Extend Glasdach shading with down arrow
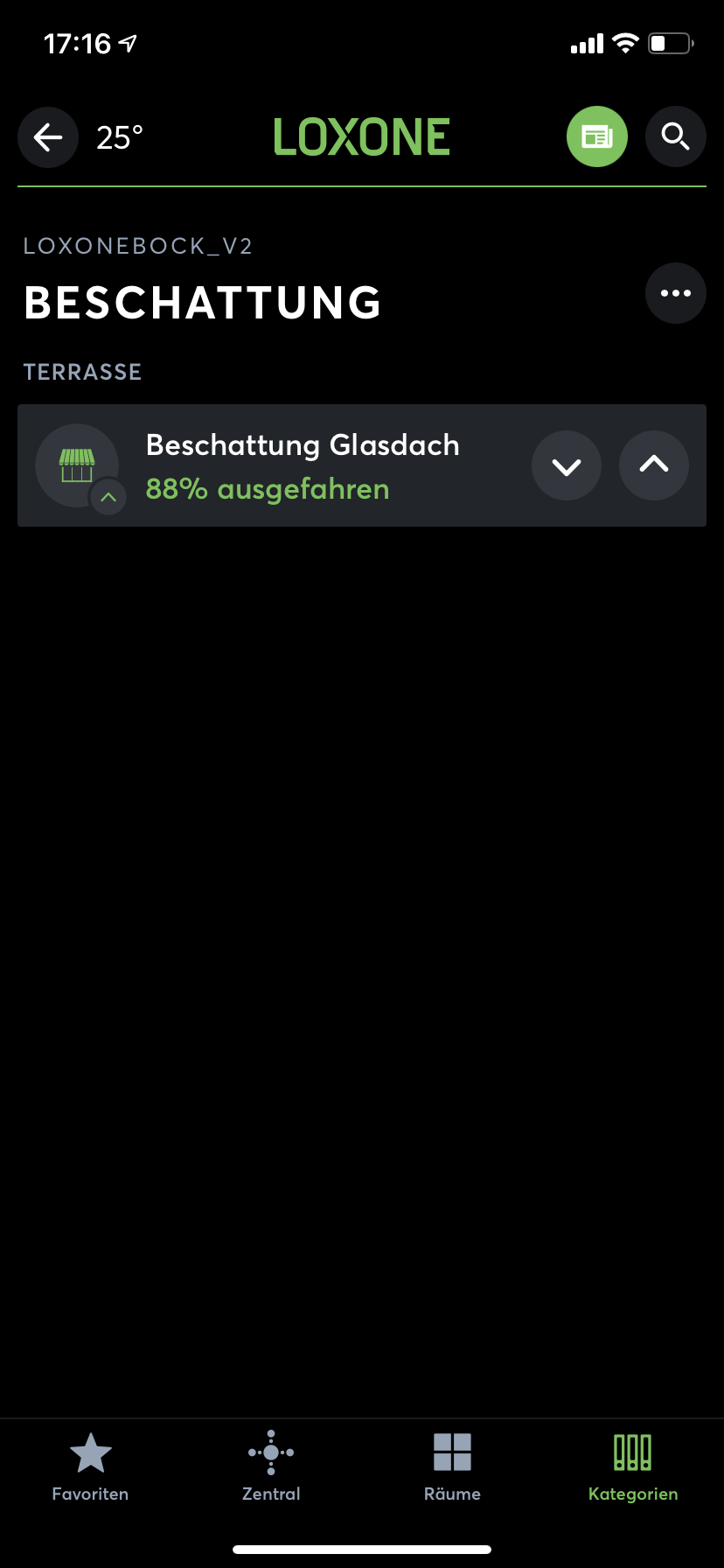724x1568 pixels. [x=567, y=465]
